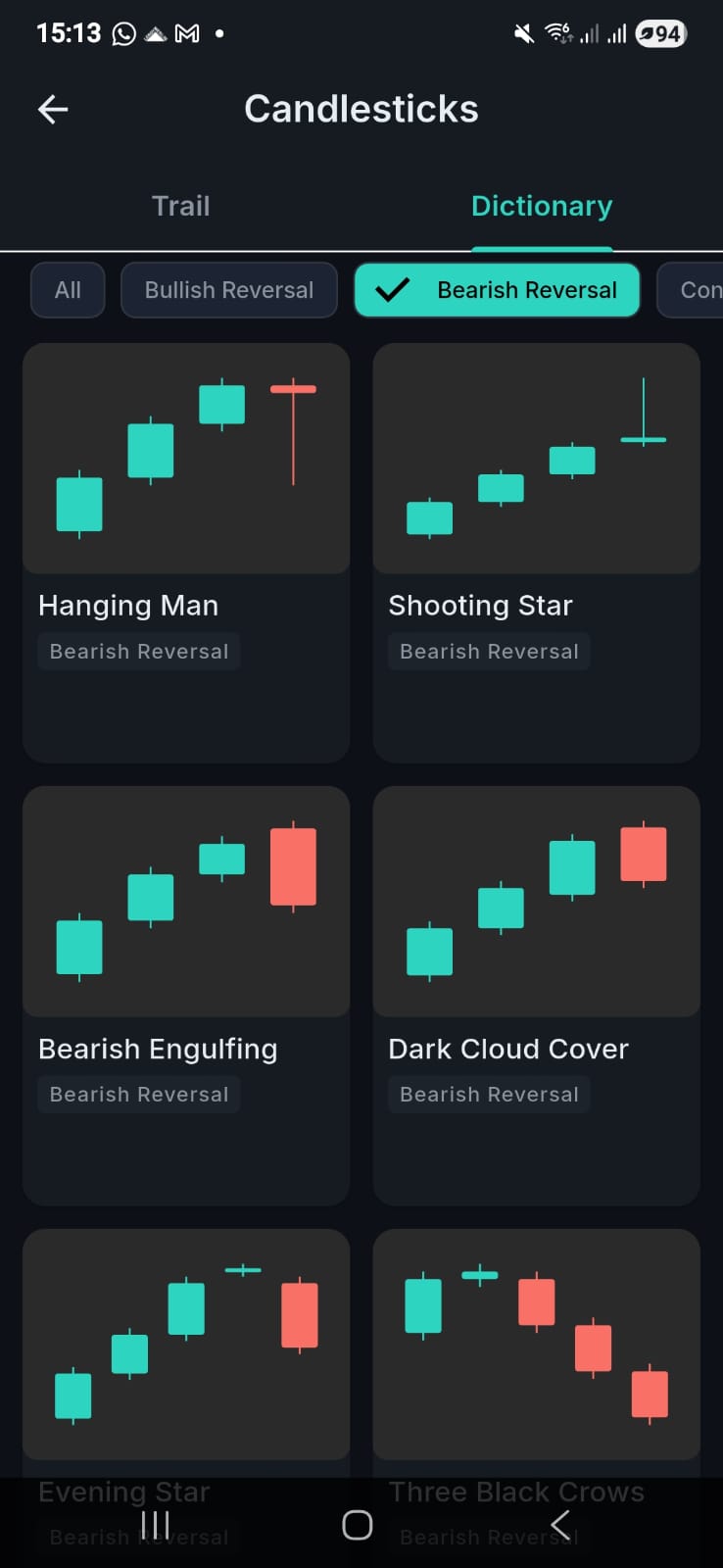Select the Dictionary tab
The width and height of the screenshot is (723, 1568).
tap(542, 206)
